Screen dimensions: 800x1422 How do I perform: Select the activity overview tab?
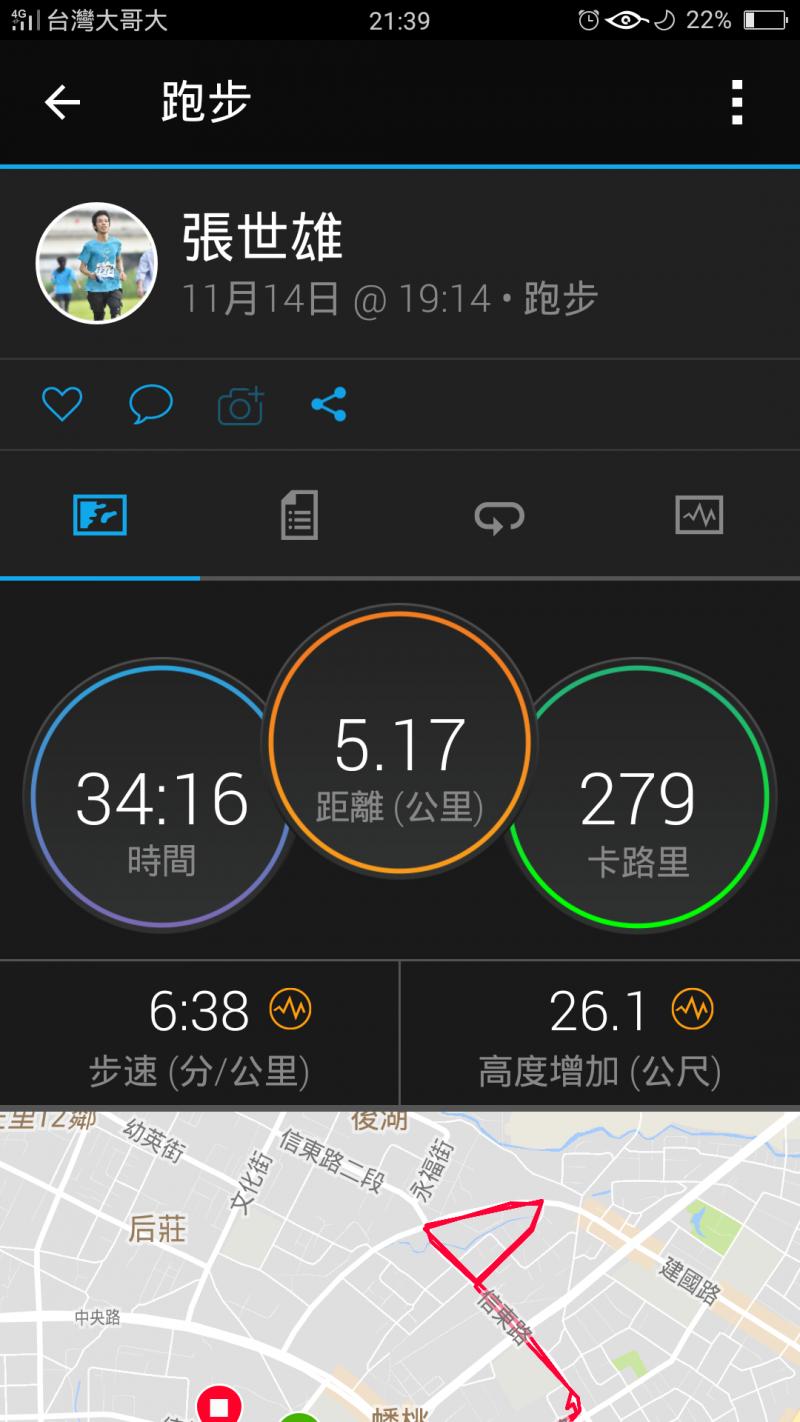[x=100, y=516]
